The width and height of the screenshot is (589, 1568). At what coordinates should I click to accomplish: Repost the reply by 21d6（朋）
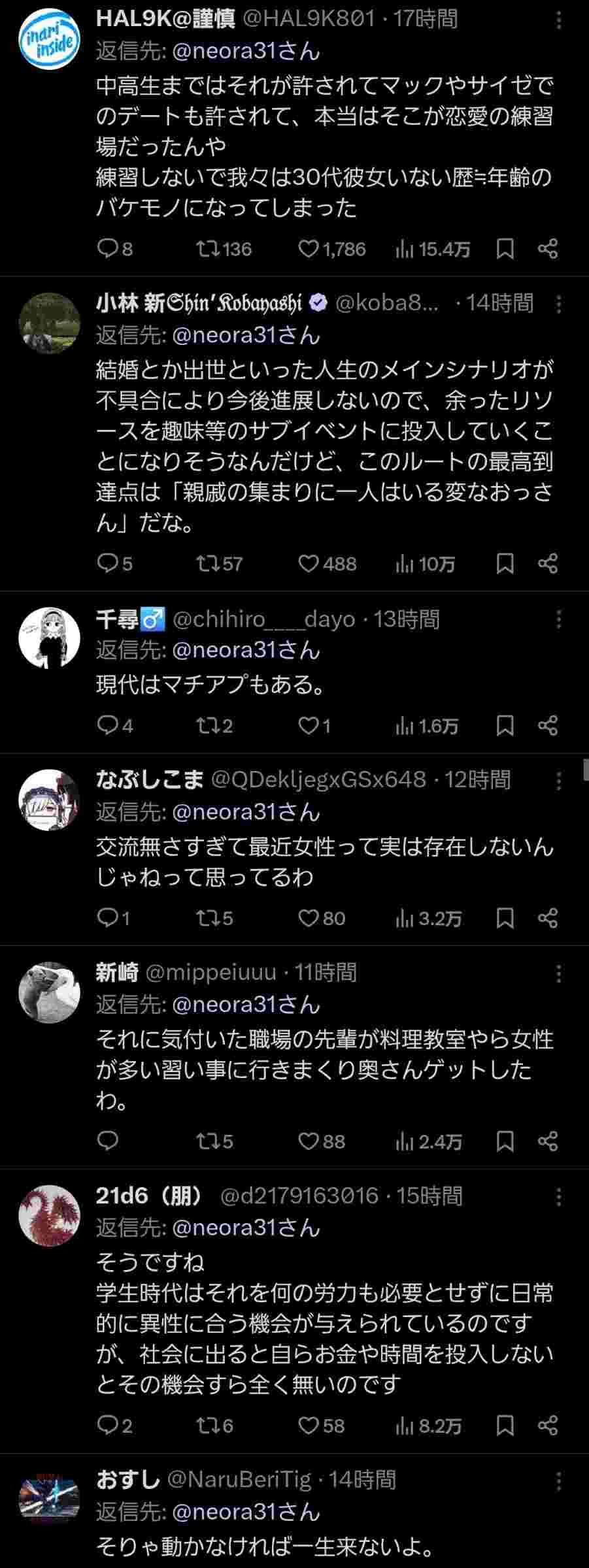tap(207, 1426)
